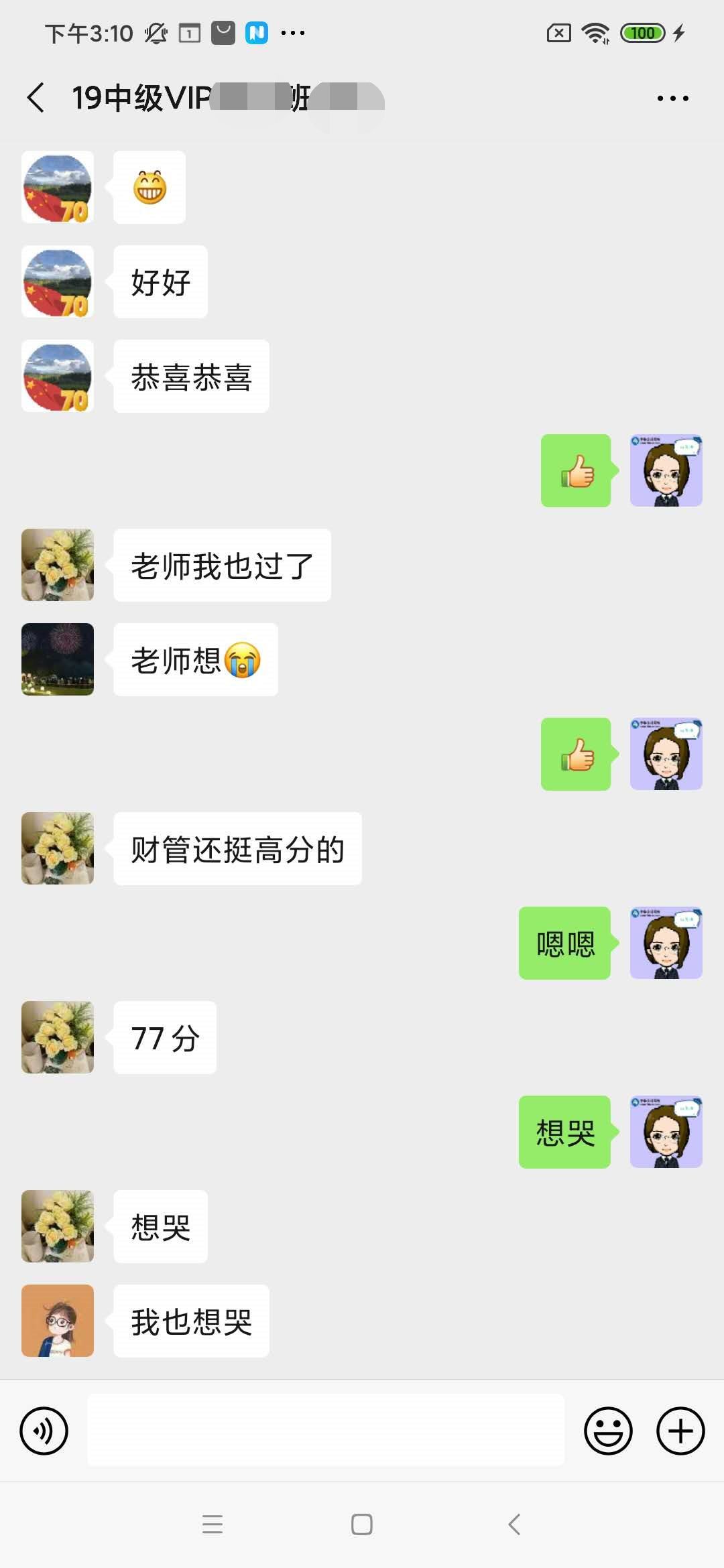This screenshot has height=1568, width=724.
Task: Tap the N notification icon in status bar
Action: [258, 31]
